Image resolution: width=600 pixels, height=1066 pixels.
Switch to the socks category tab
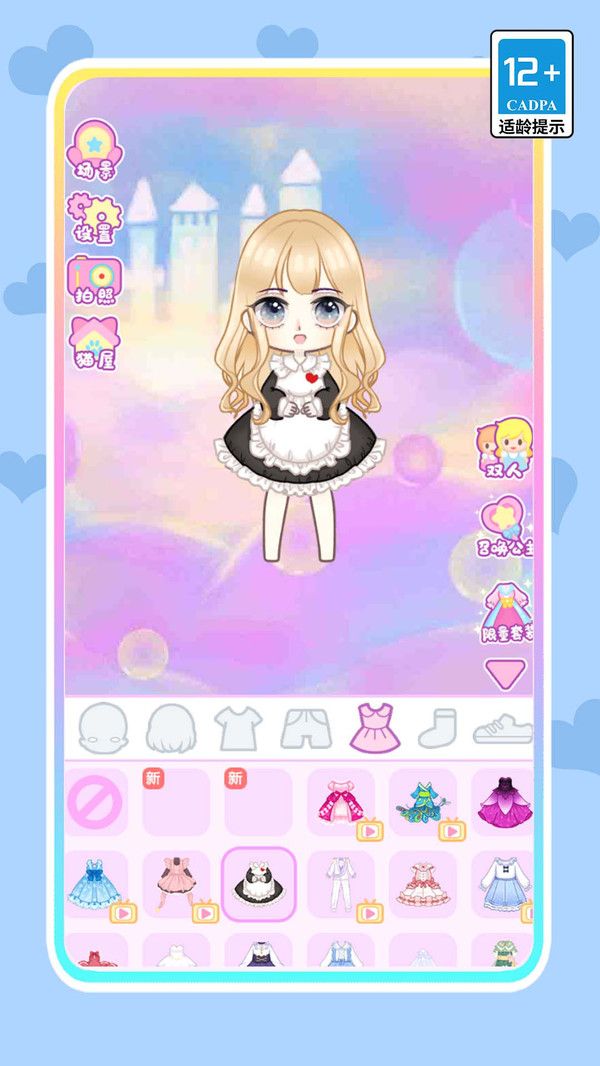(438, 727)
